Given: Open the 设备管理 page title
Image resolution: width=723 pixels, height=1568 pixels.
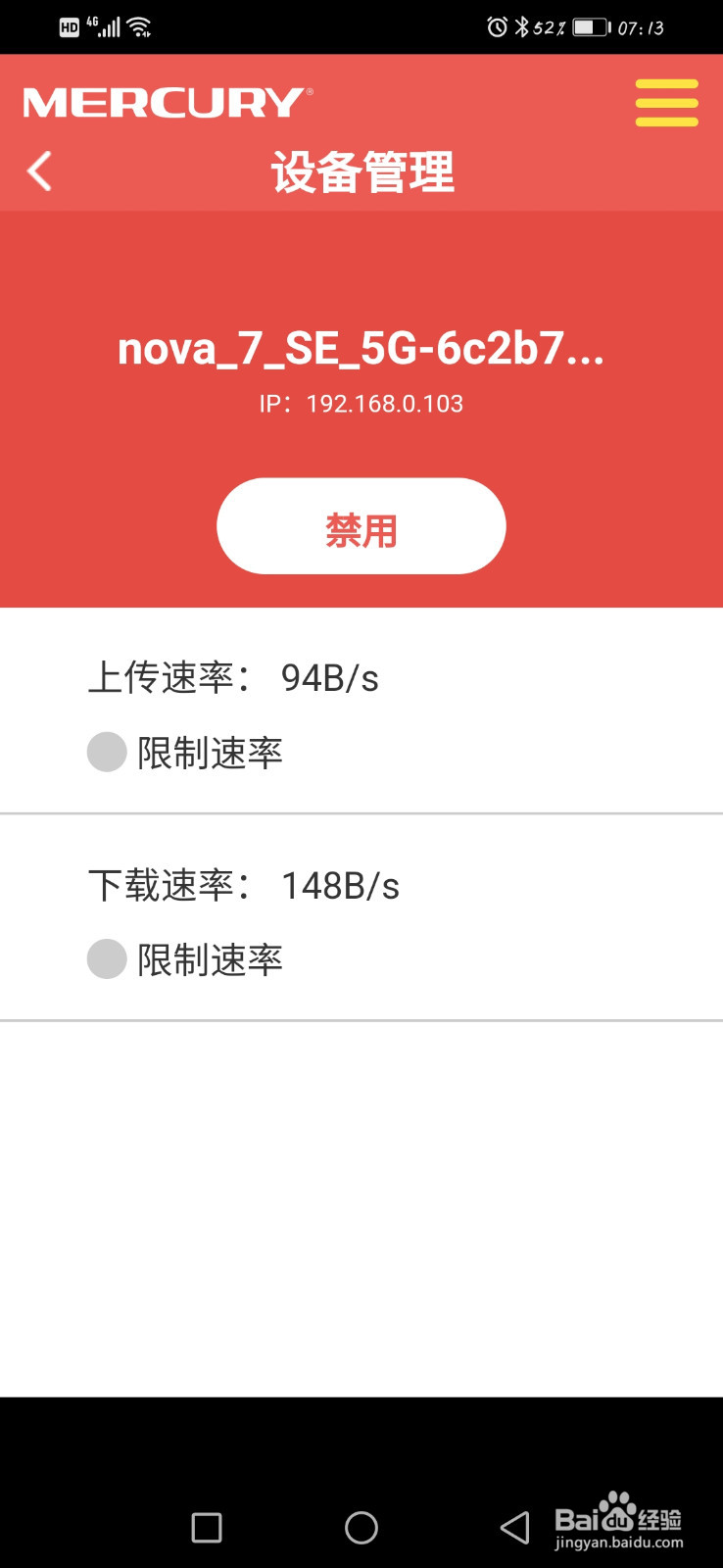Looking at the screenshot, I should pos(361,171).
